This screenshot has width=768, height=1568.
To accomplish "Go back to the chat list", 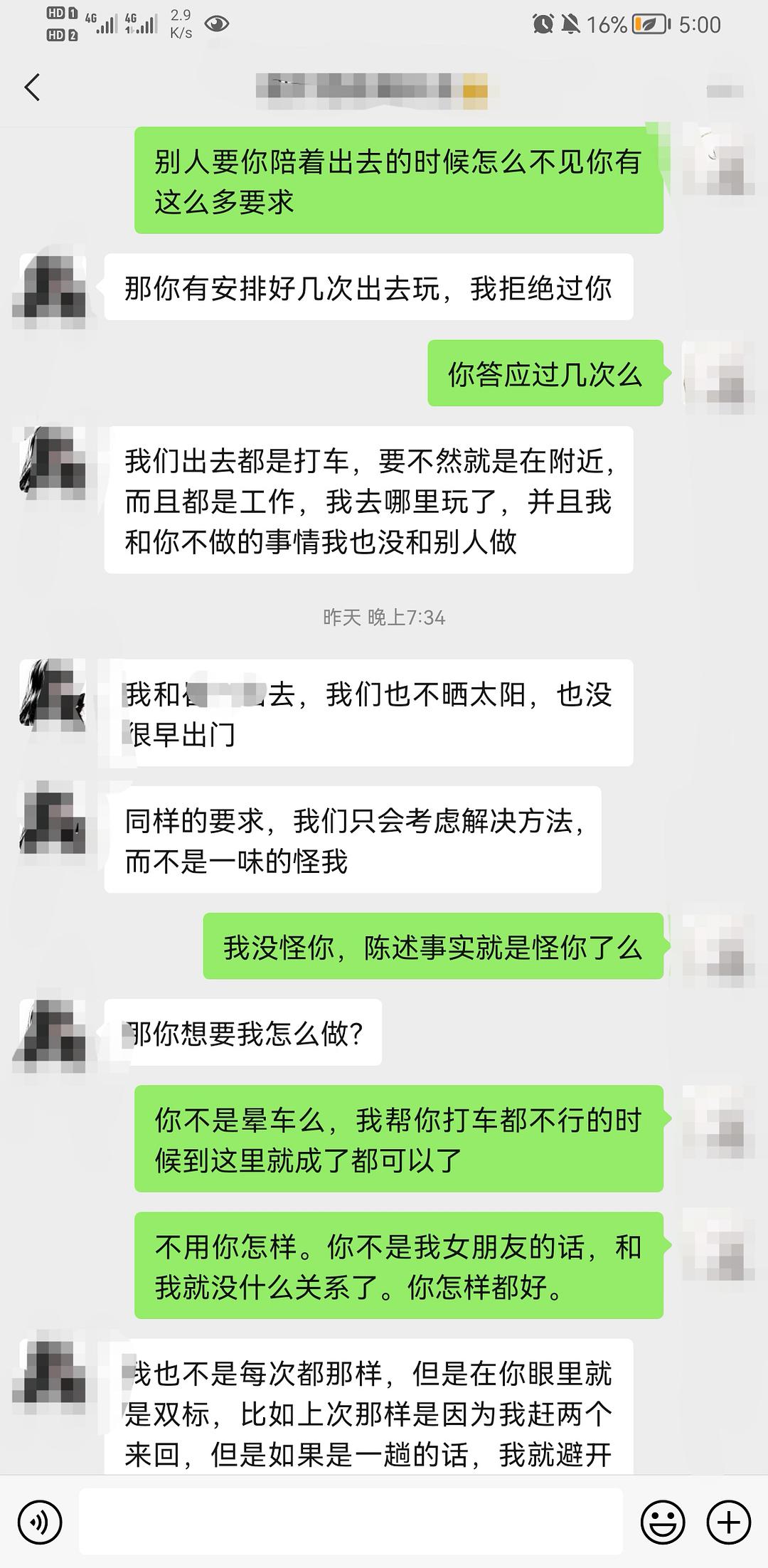I will (32, 88).
